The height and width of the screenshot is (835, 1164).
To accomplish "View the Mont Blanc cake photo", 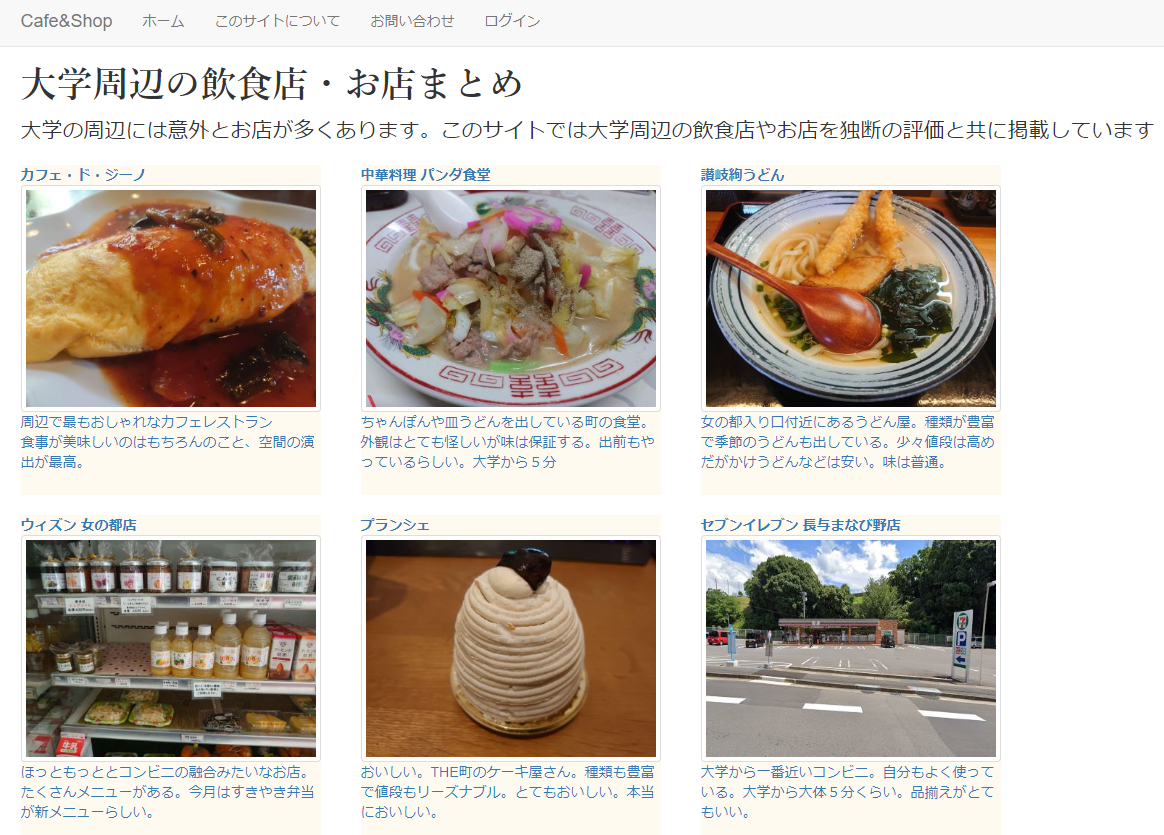I will [511, 648].
